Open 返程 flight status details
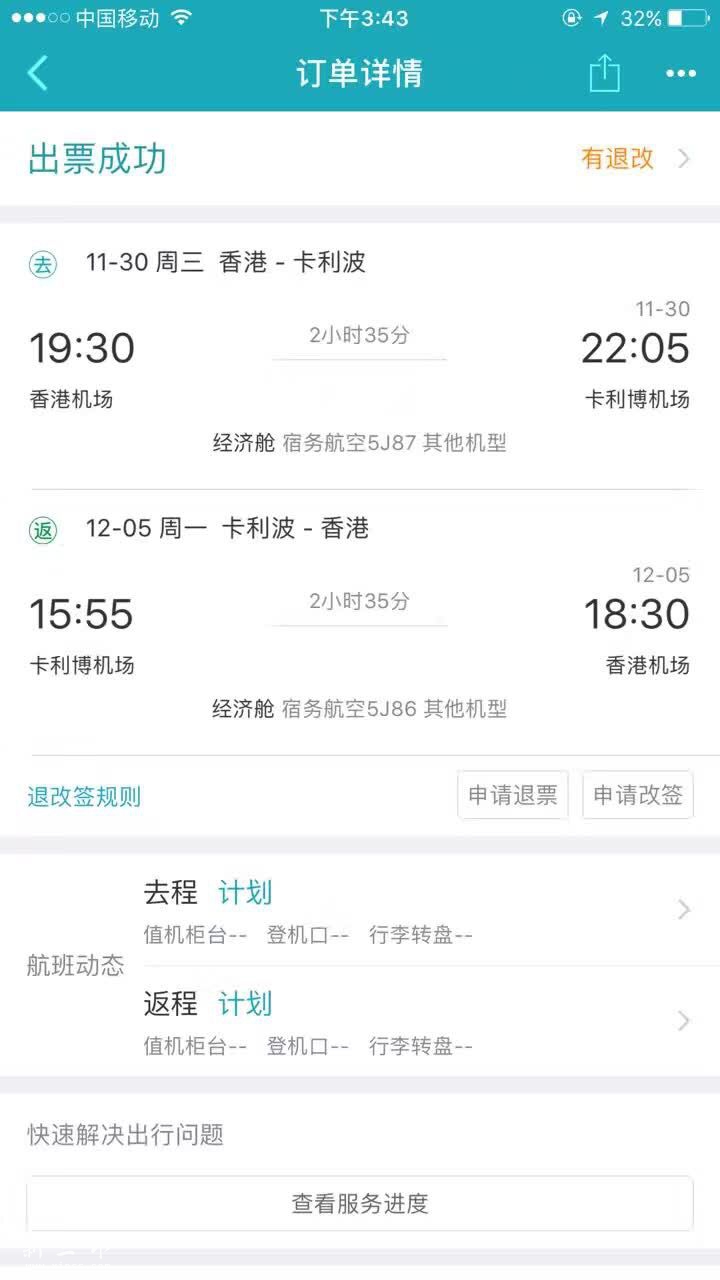The image size is (720, 1280). point(420,1020)
